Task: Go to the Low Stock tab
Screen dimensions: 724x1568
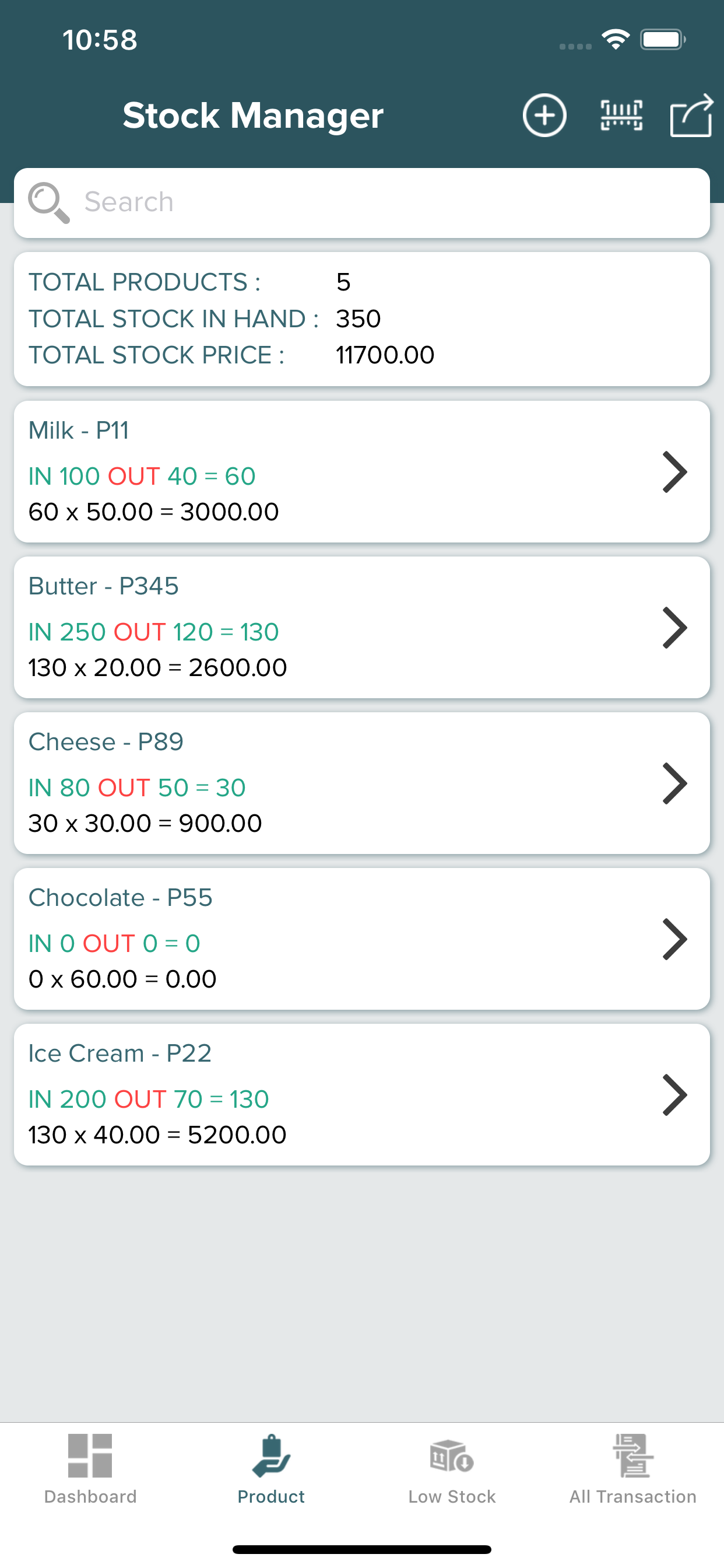Action: (x=452, y=1469)
